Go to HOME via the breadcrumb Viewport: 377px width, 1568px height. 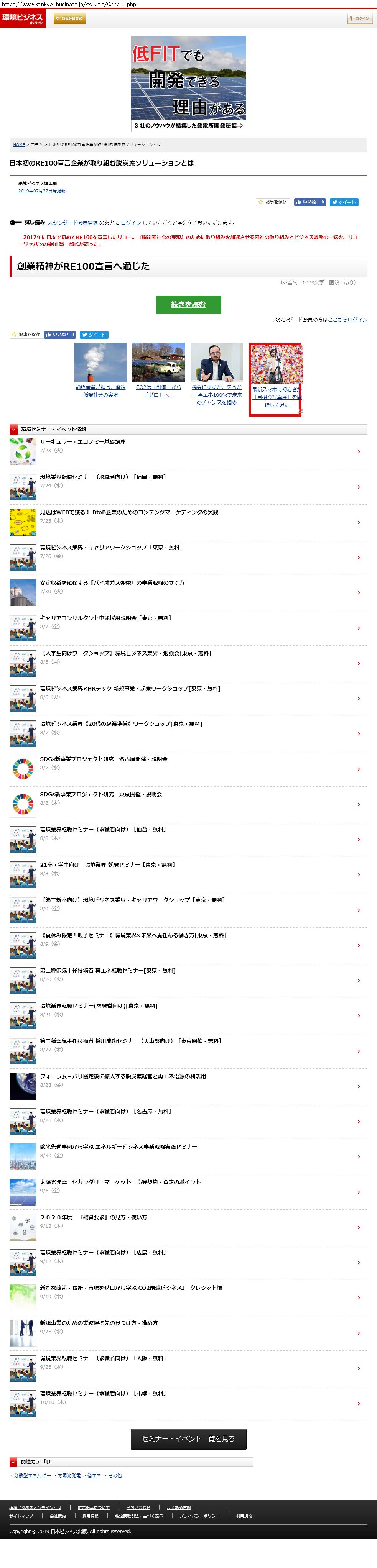[x=19, y=145]
